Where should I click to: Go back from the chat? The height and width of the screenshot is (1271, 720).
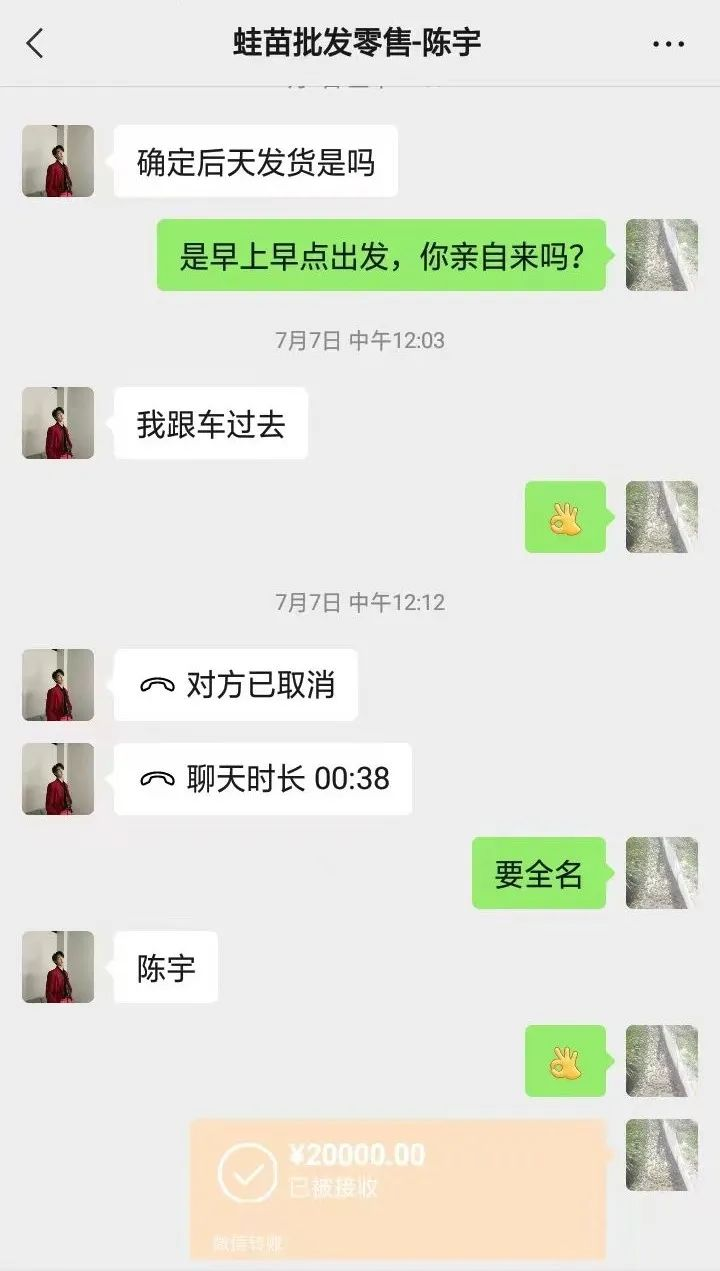click(36, 44)
